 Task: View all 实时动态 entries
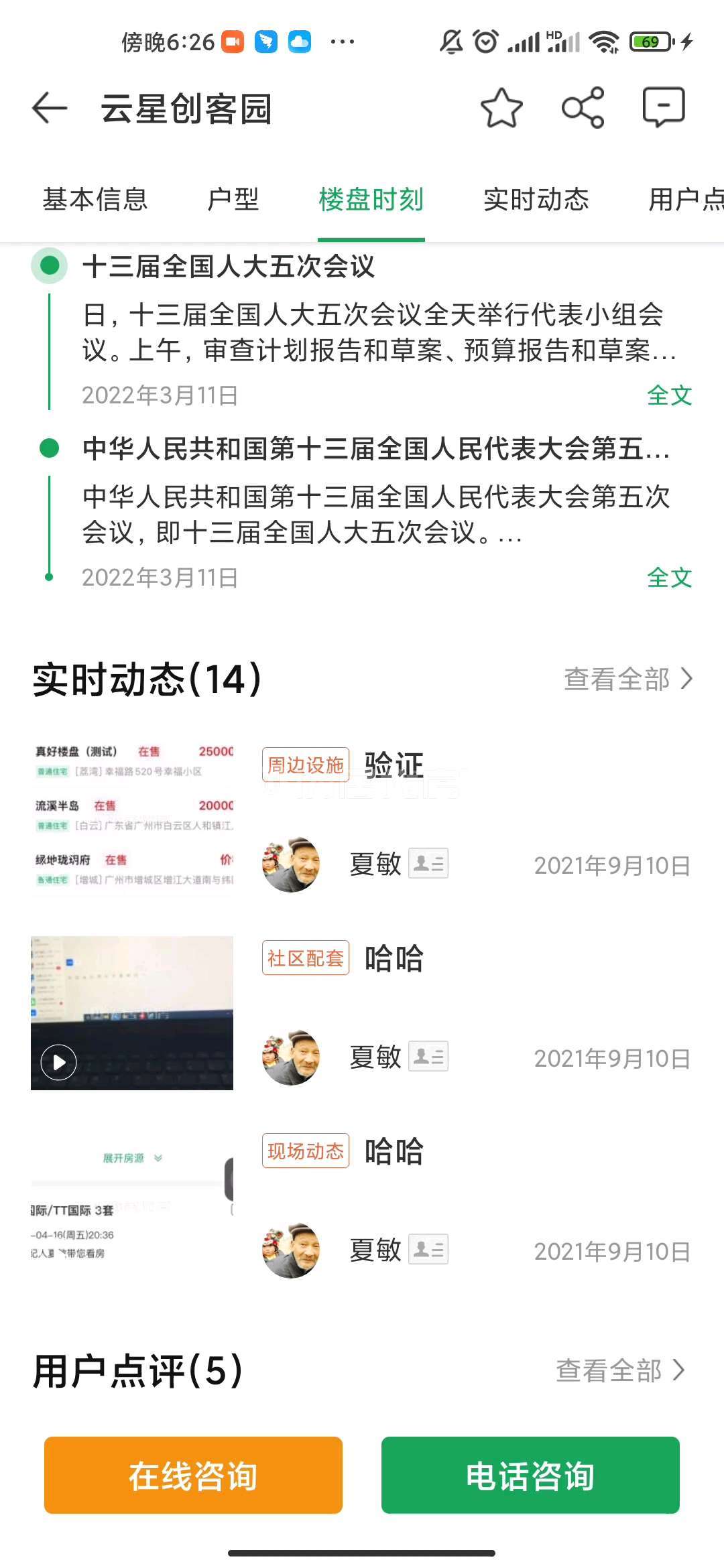[x=627, y=679]
